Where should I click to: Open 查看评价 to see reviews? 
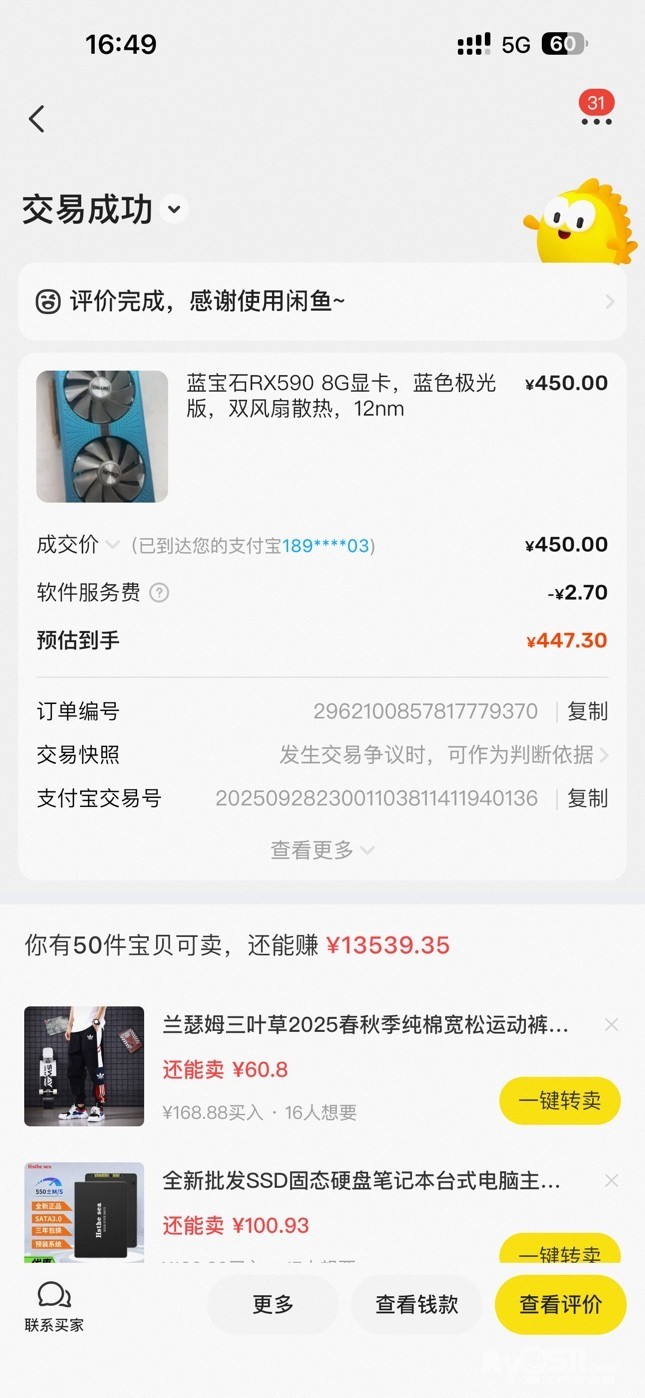tap(560, 1304)
